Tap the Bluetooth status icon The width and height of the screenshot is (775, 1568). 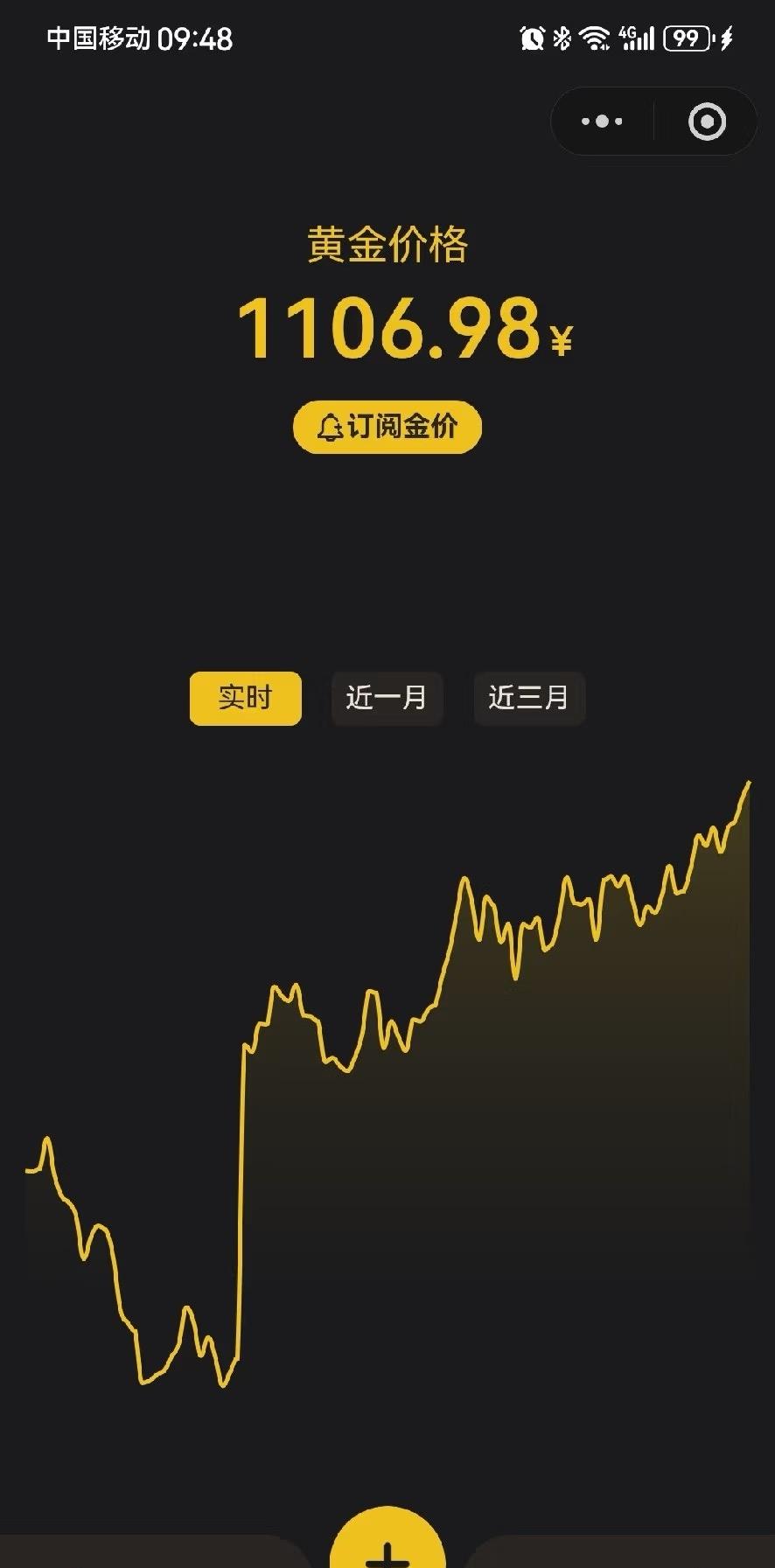click(563, 38)
